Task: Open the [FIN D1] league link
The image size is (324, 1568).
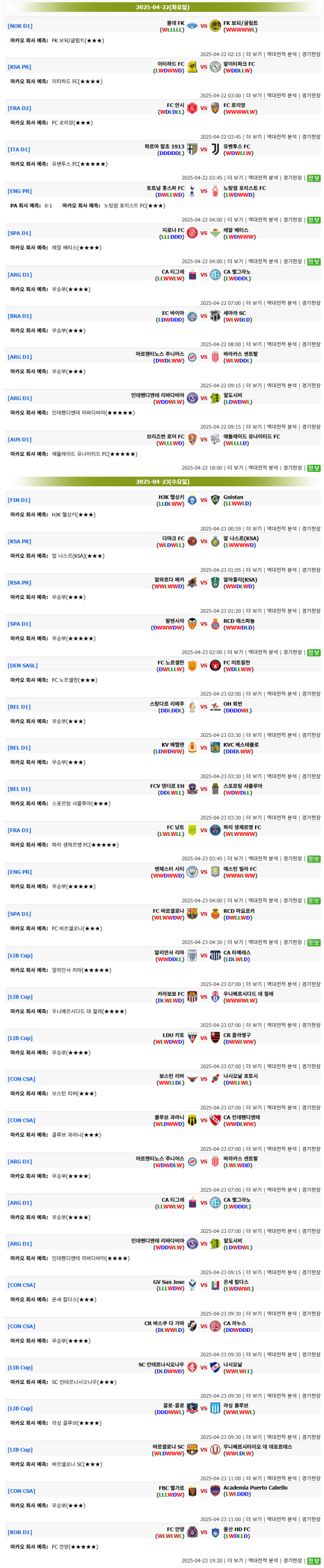Action: tap(19, 500)
